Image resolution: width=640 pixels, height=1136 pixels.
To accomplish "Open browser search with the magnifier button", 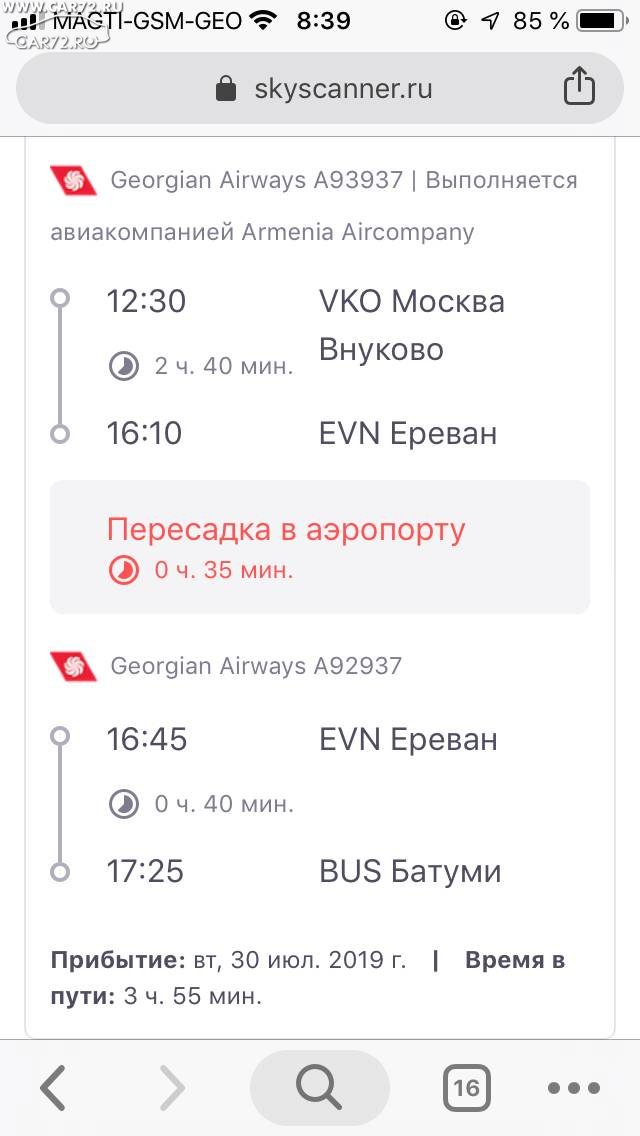I will (x=320, y=1087).
